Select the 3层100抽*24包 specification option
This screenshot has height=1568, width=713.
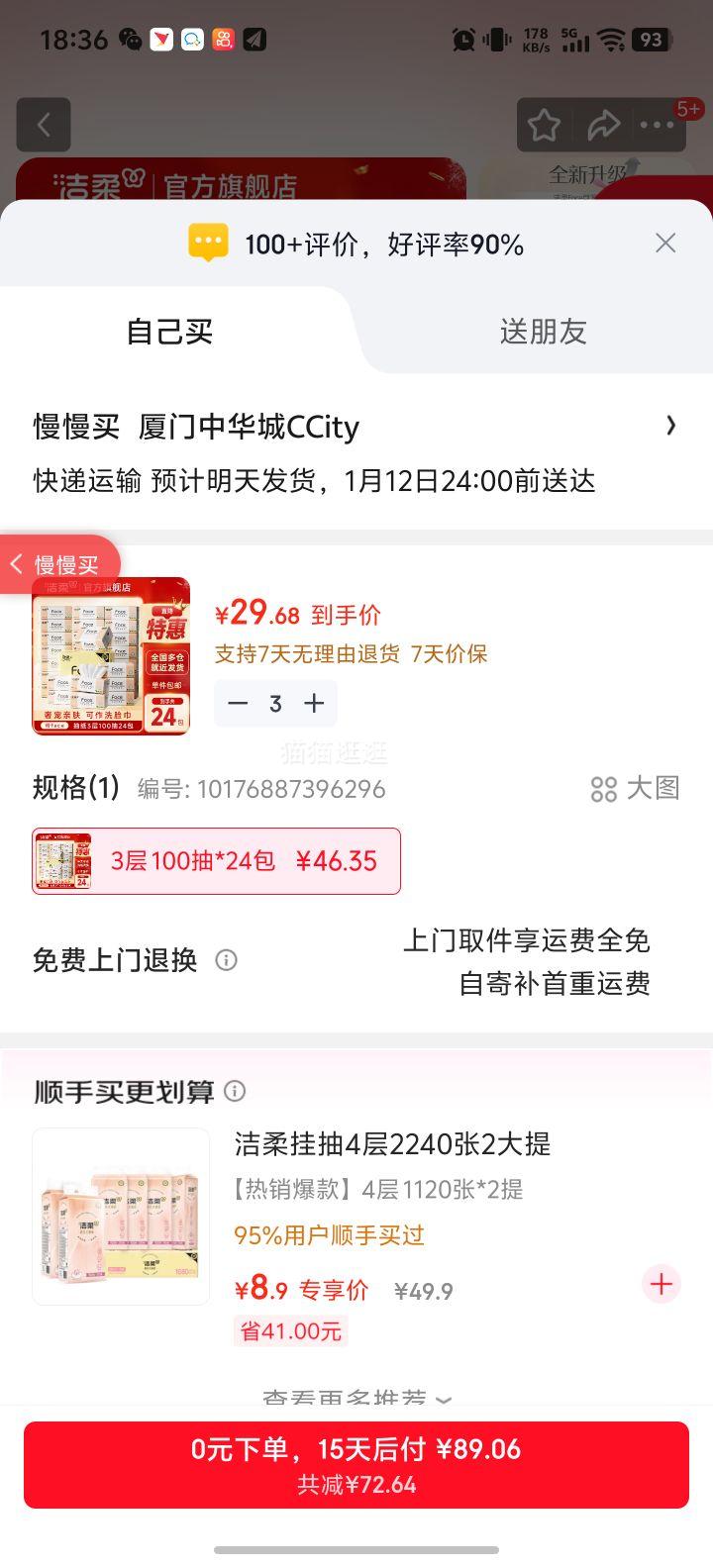(x=217, y=861)
